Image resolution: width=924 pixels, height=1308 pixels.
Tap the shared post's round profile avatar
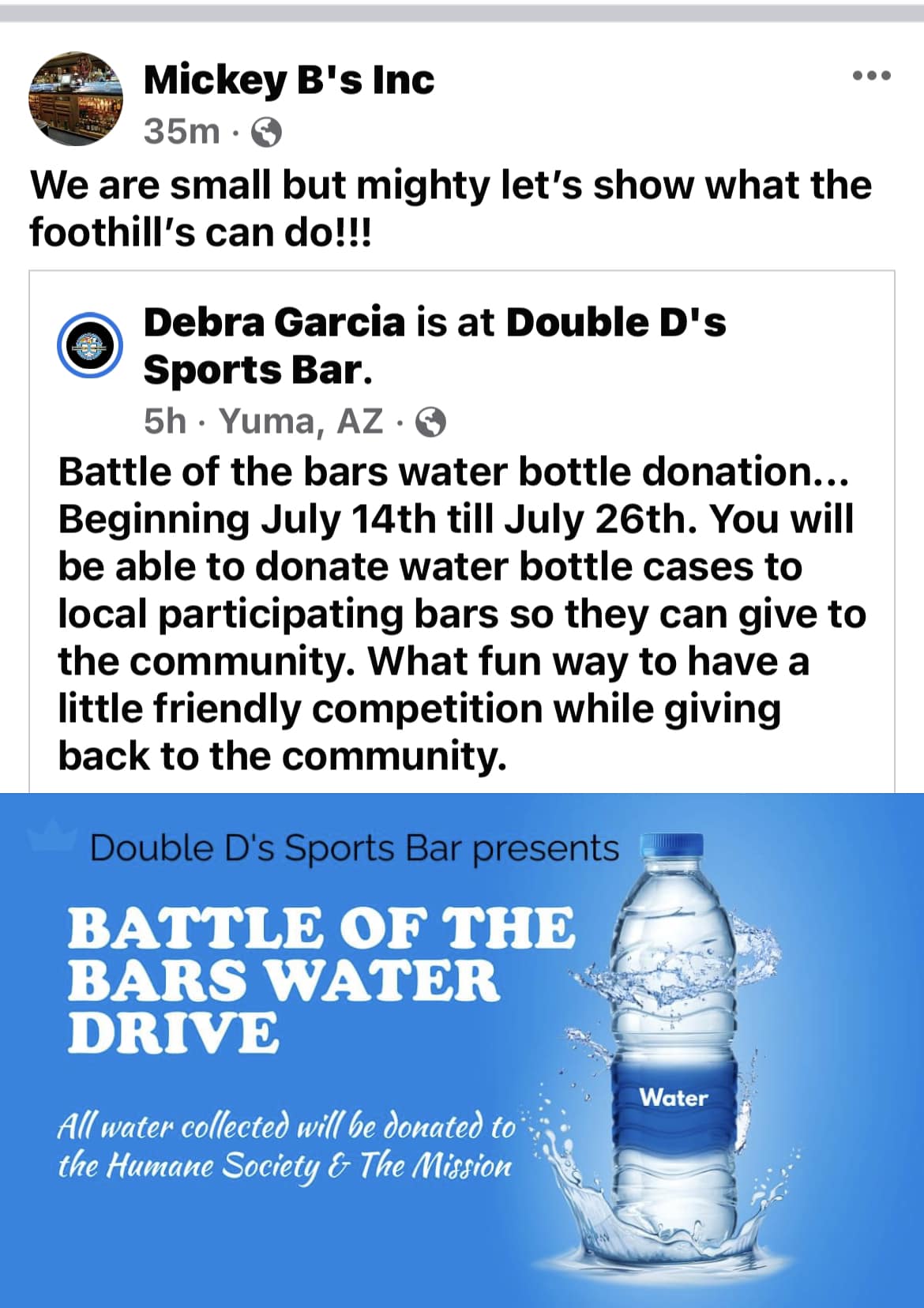pyautogui.click(x=90, y=345)
